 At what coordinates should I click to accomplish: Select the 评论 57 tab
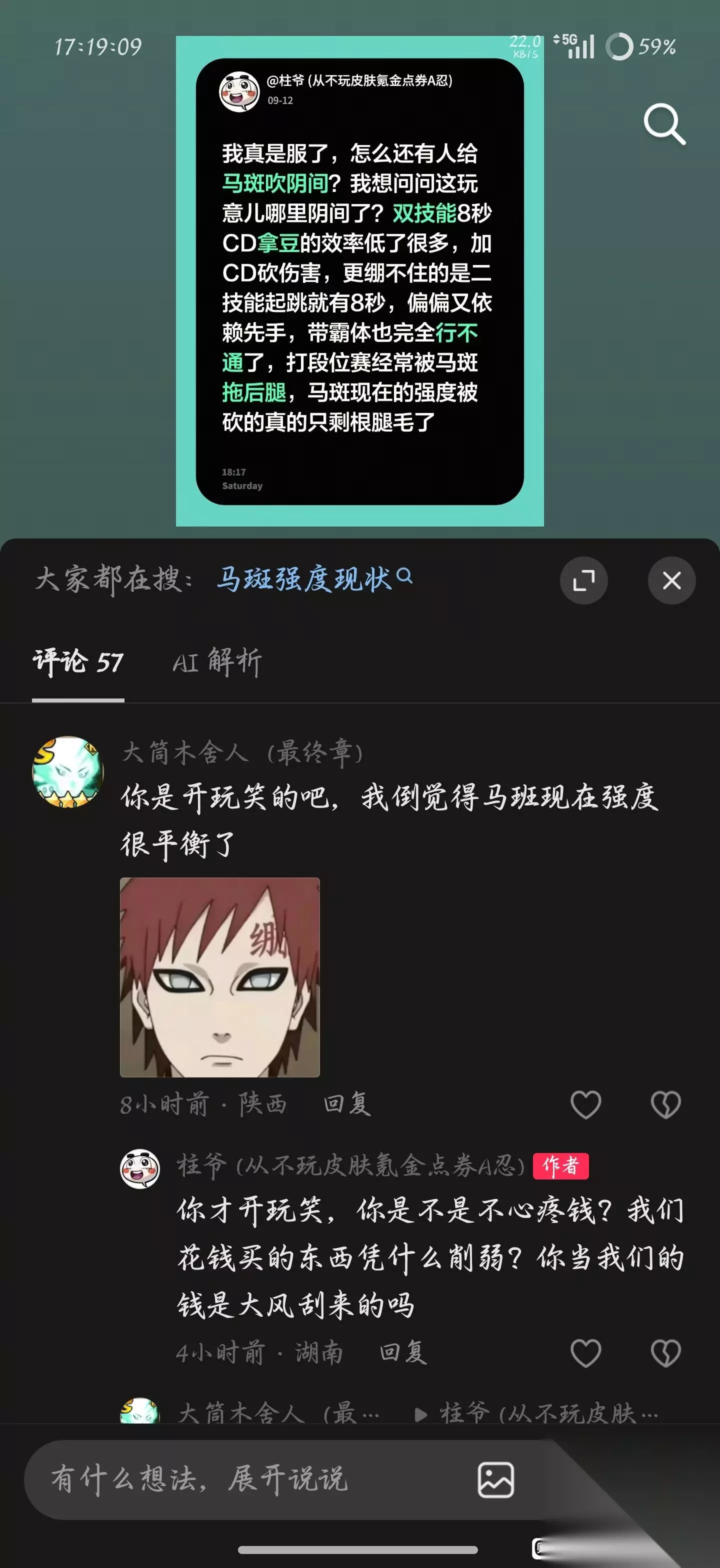(x=78, y=661)
